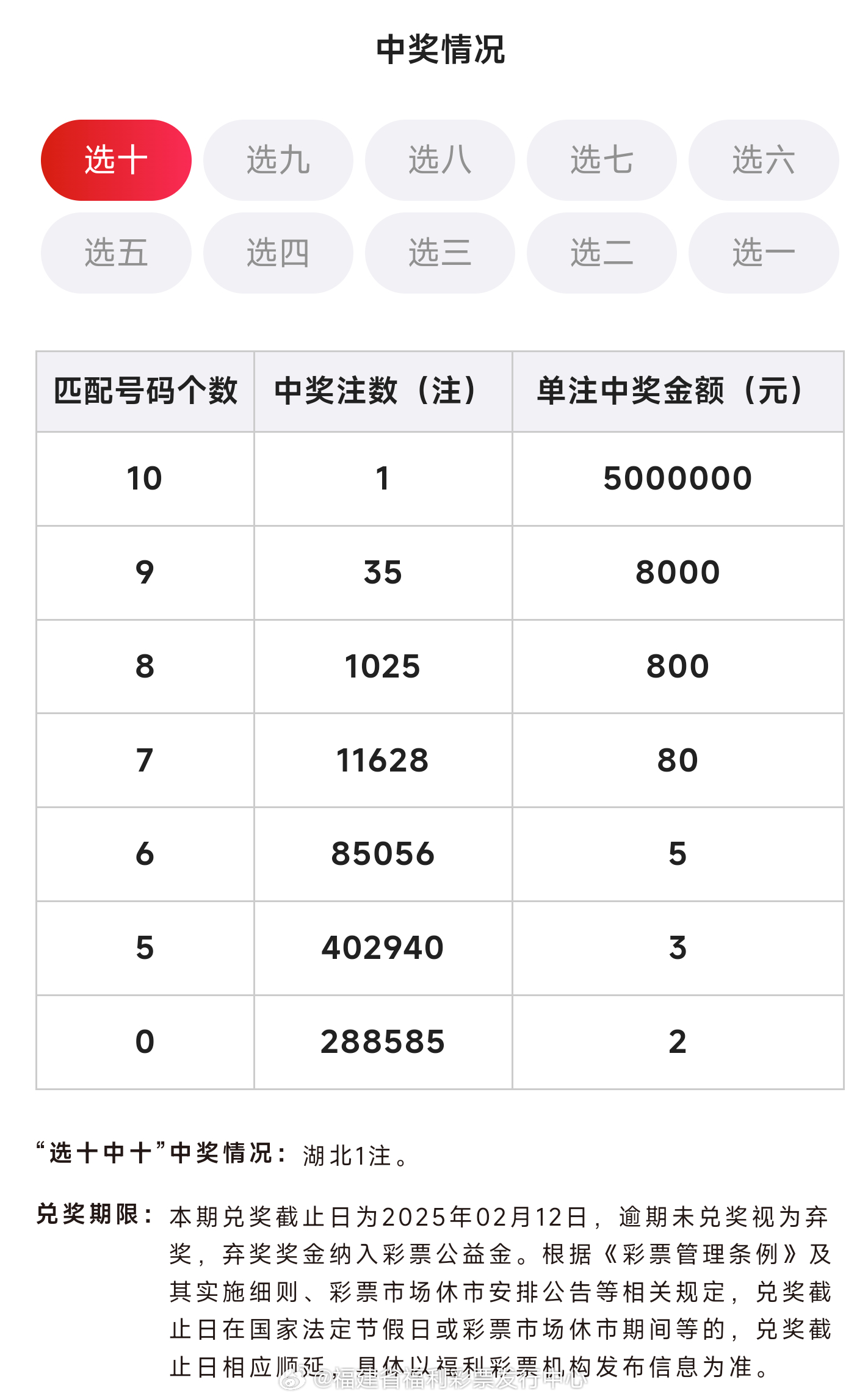Switch to the 选一 tab
The image size is (868, 1399).
coord(764,253)
